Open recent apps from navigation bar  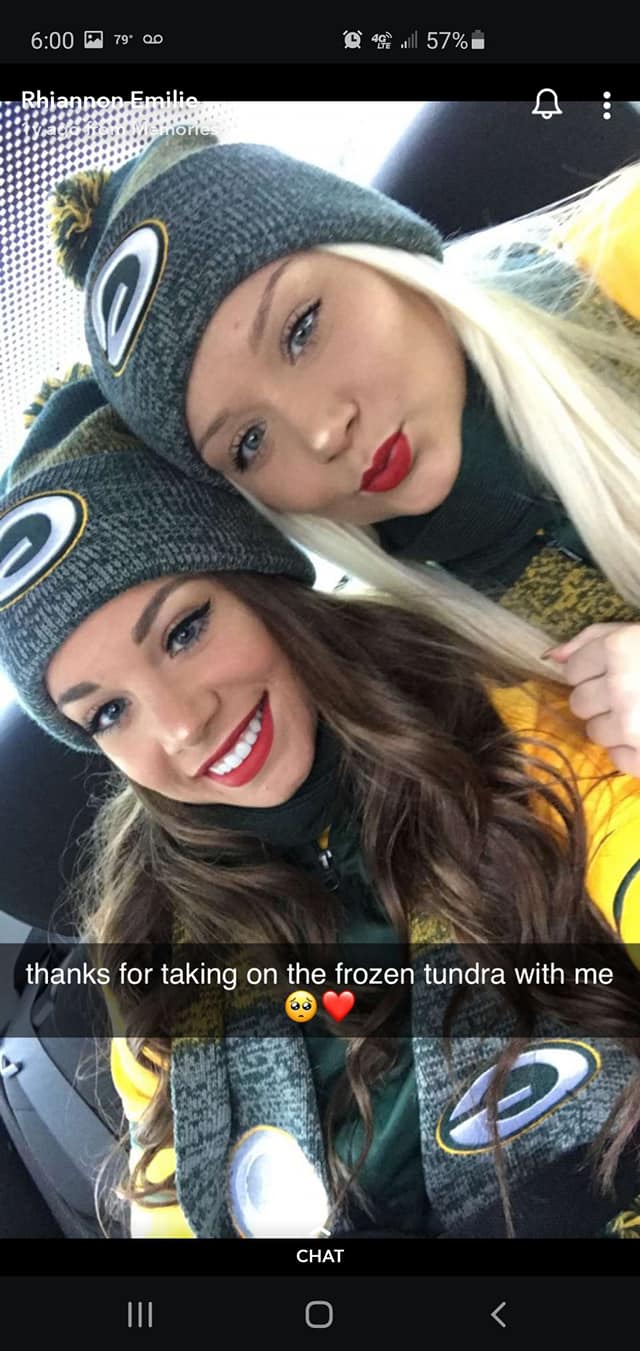[x=141, y=1314]
